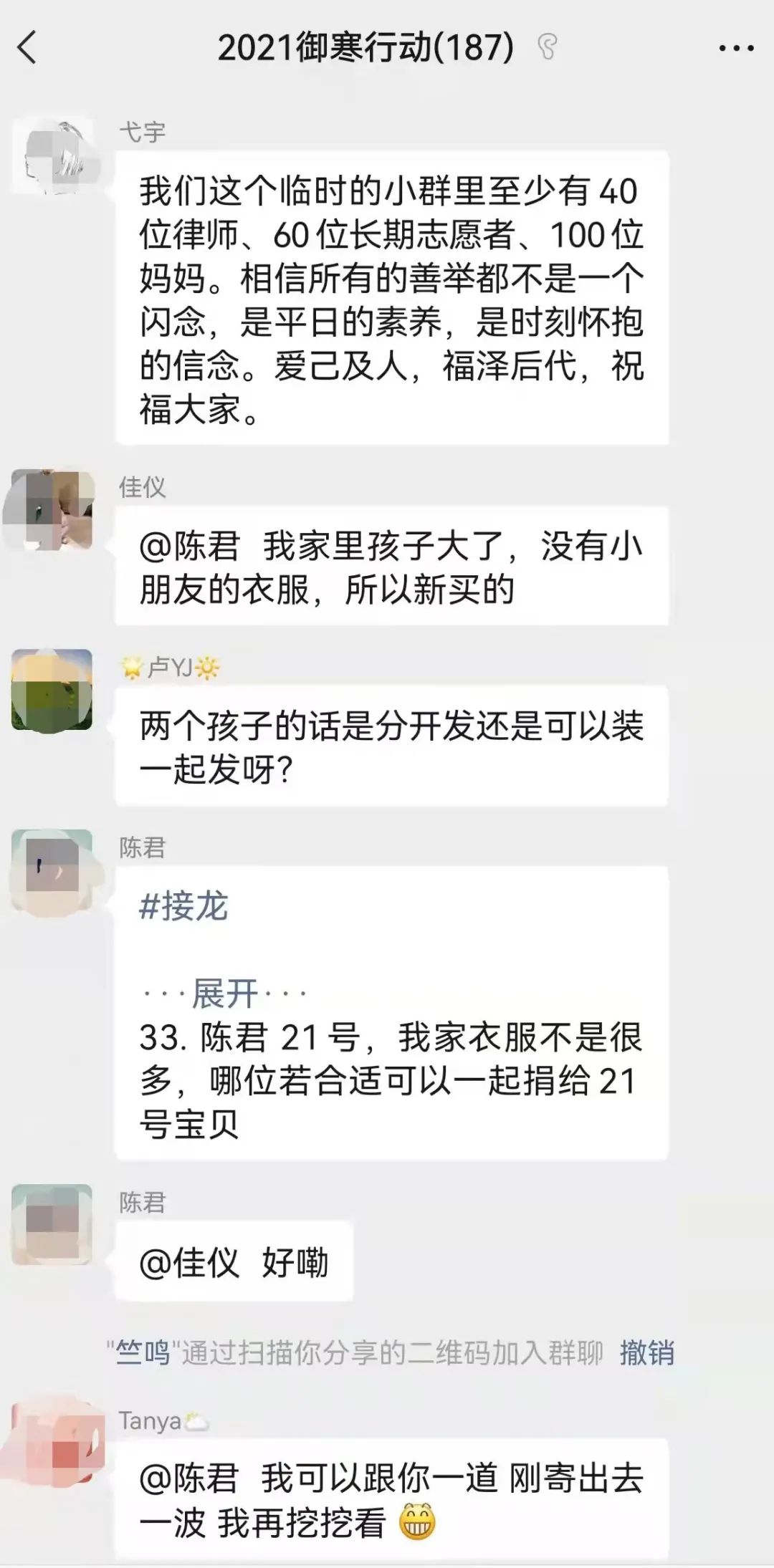View 佳仪's profile picture
774x1568 pixels.
click(x=52, y=510)
